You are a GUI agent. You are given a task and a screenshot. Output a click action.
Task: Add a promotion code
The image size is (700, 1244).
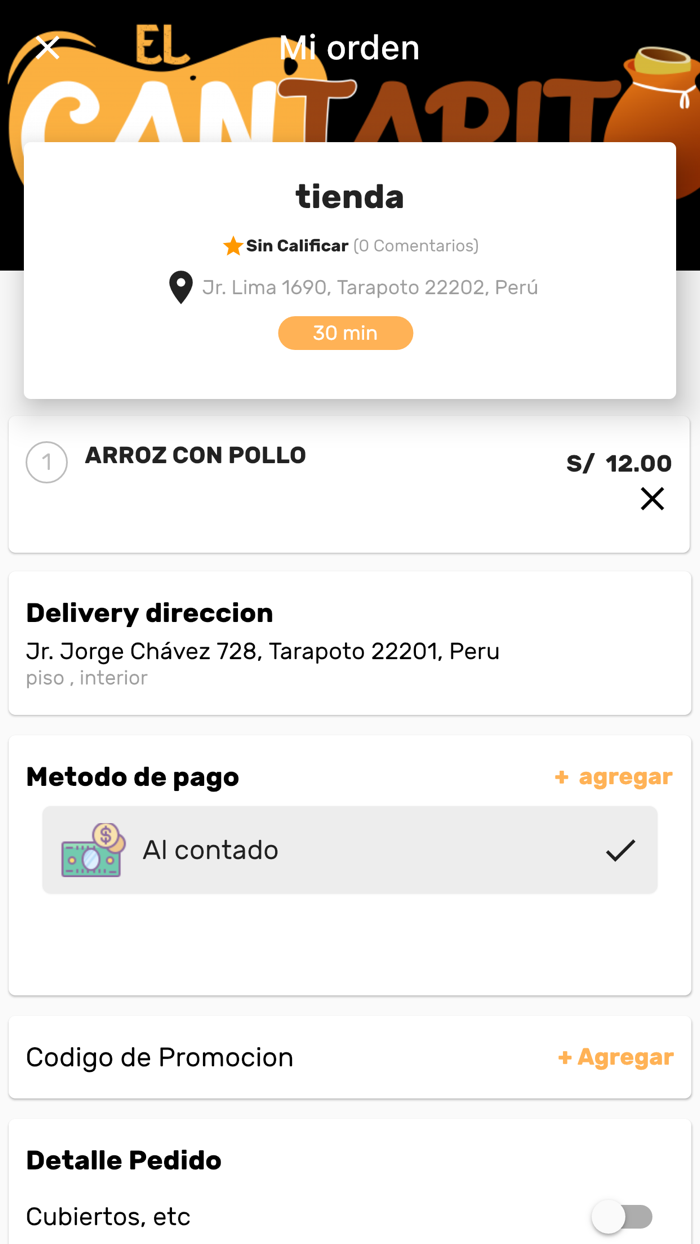tap(615, 1057)
